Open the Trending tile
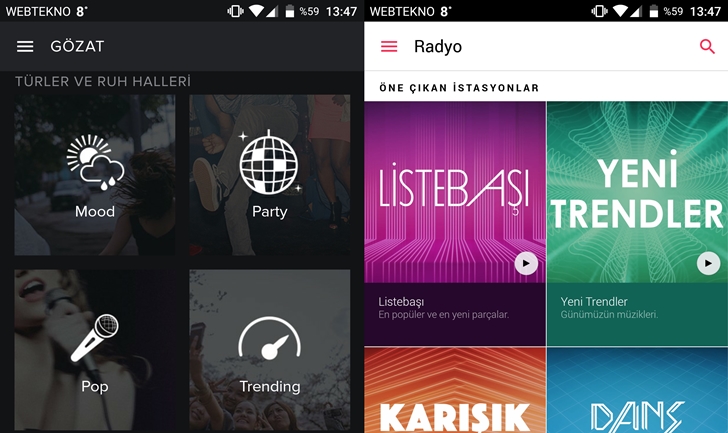The image size is (728, 433). [269, 349]
